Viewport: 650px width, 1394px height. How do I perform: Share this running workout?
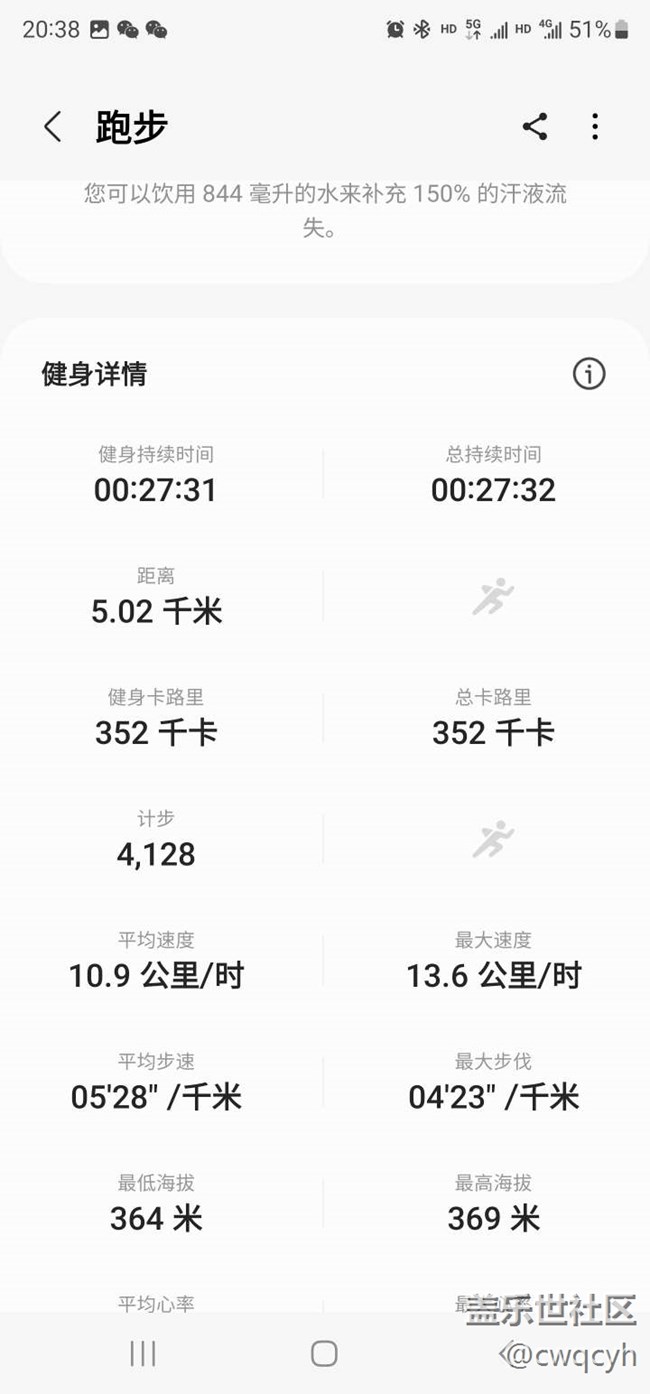click(535, 127)
